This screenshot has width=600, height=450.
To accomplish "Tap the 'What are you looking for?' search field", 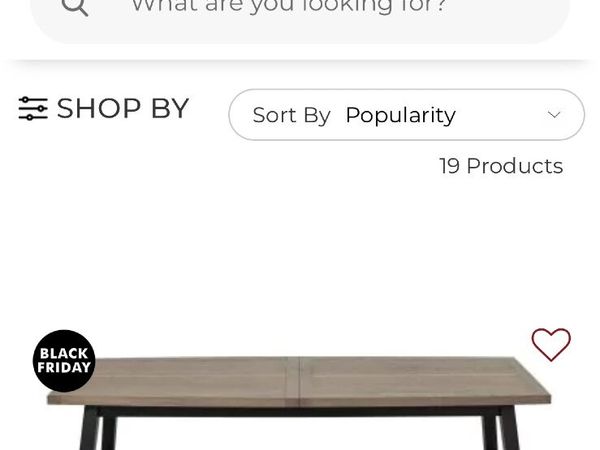I will 300,10.
